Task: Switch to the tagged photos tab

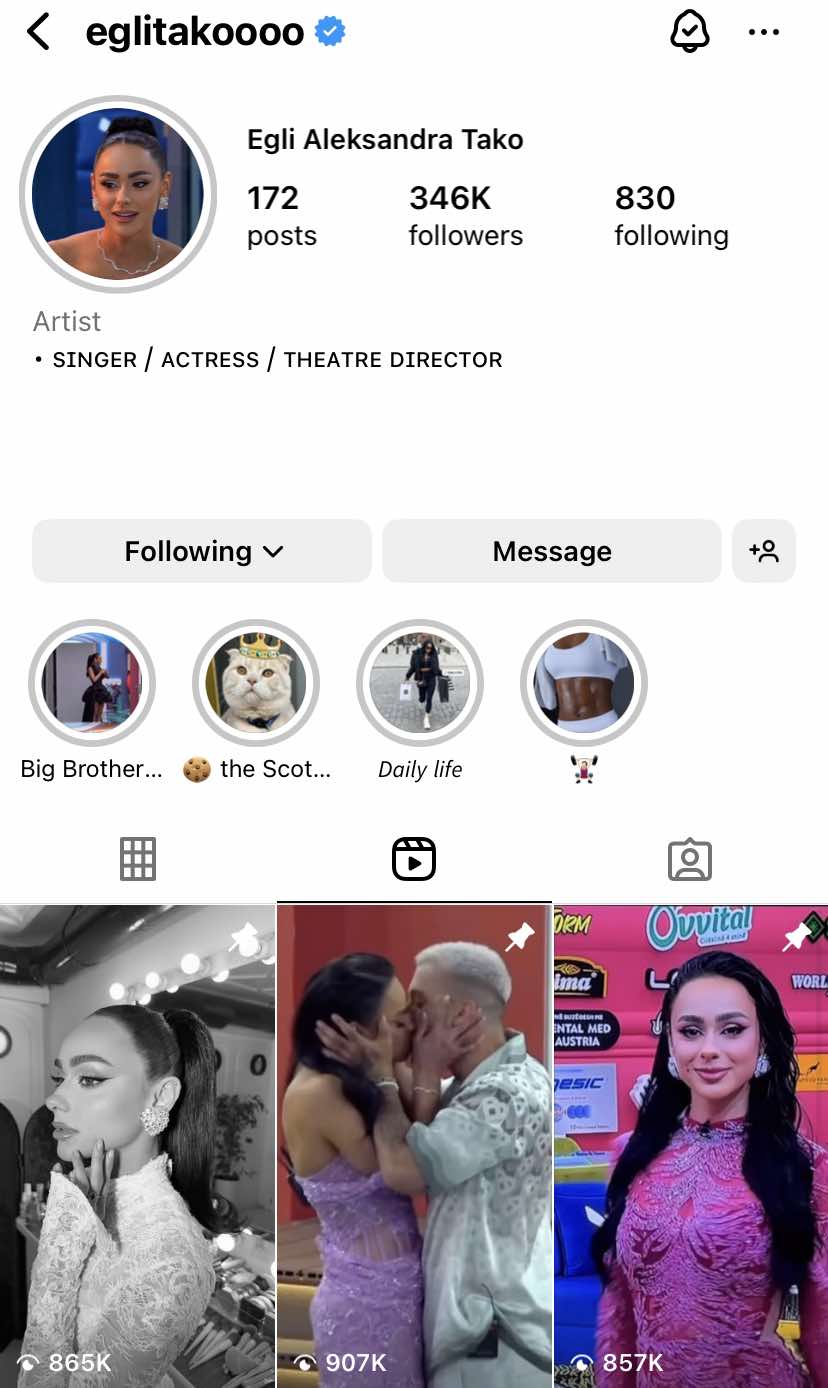Action: pos(690,859)
